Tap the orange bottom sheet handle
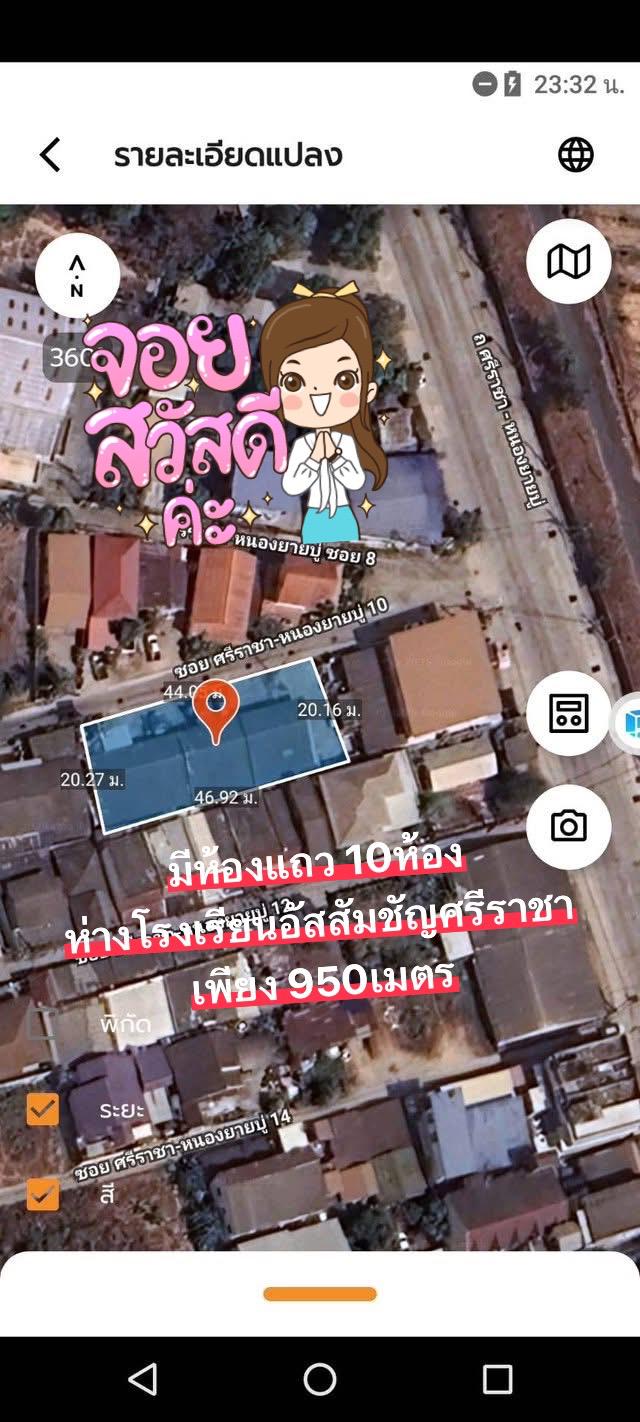Image resolution: width=640 pixels, height=1422 pixels. coord(320,1294)
